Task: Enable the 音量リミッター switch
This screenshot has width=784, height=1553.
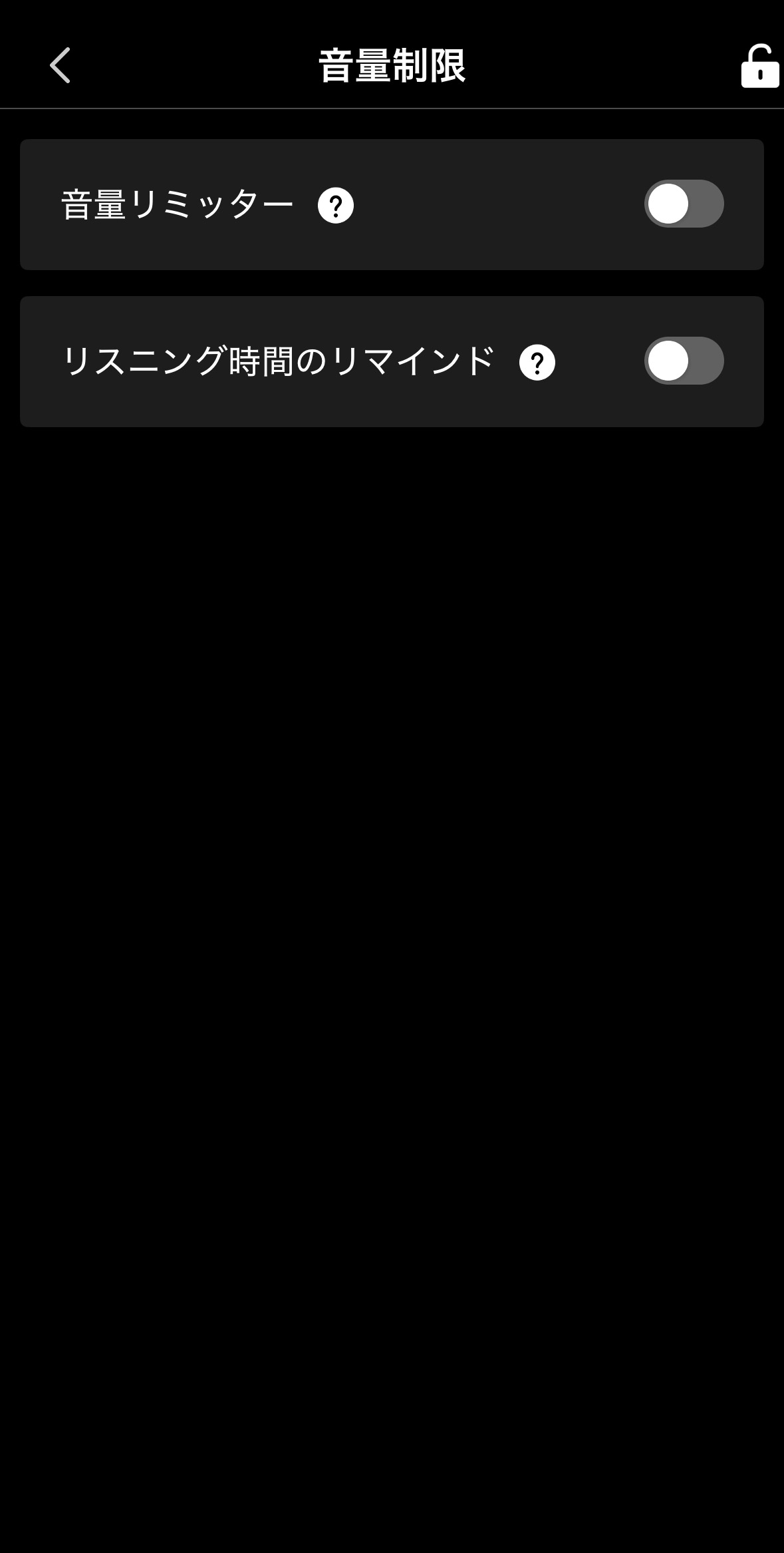Action: [684, 204]
